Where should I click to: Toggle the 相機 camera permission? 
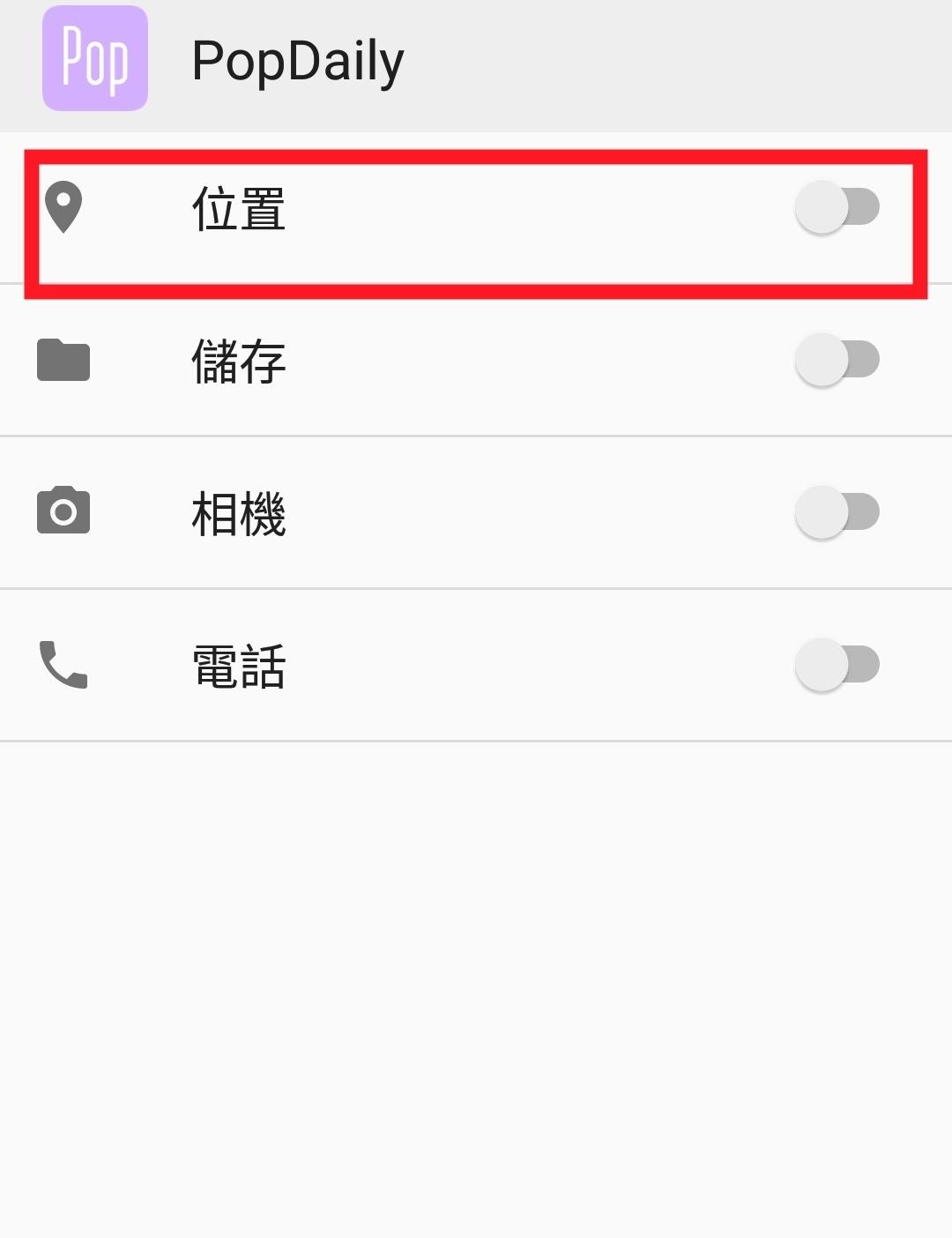837,512
